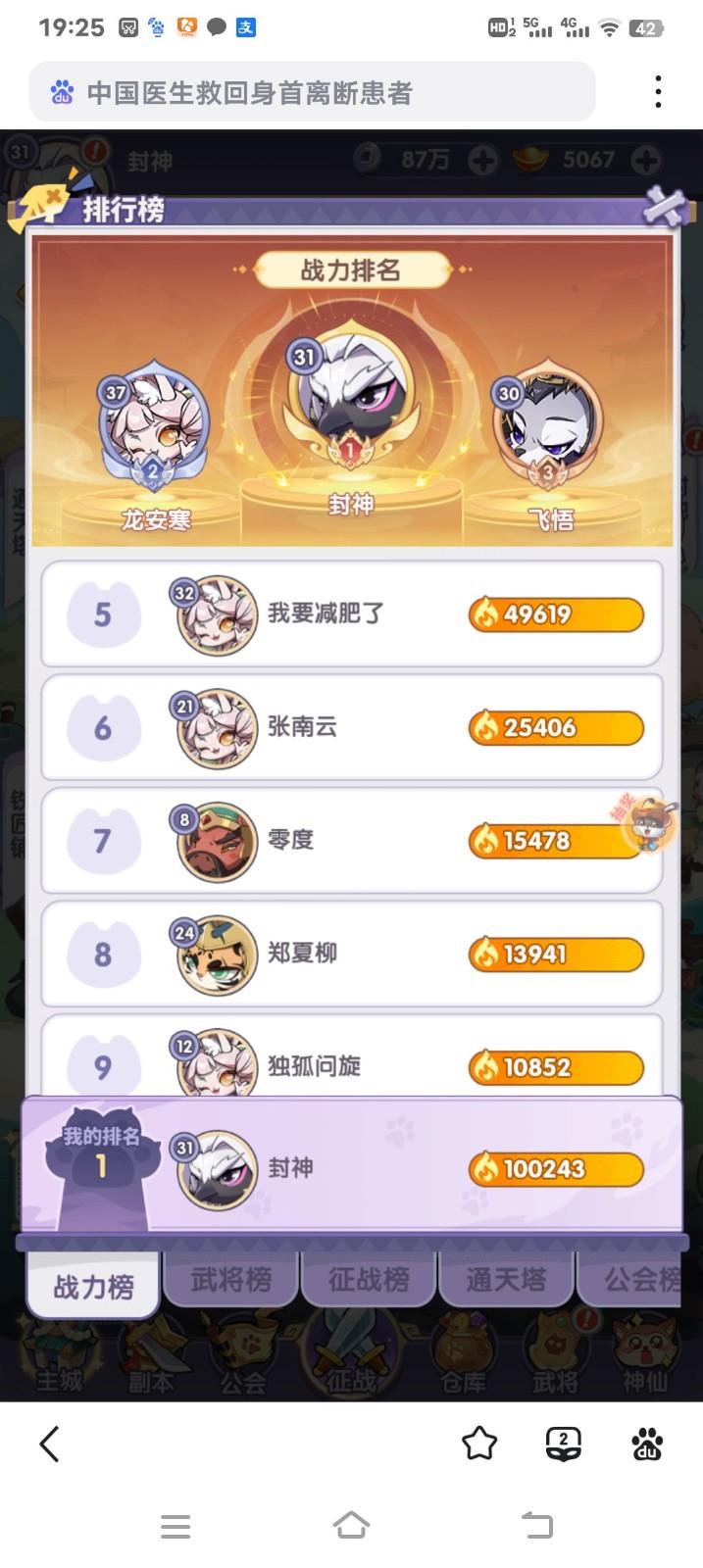The height and width of the screenshot is (1568, 703).
Task: Switch to the 武将榜 tab
Action: point(231,1279)
